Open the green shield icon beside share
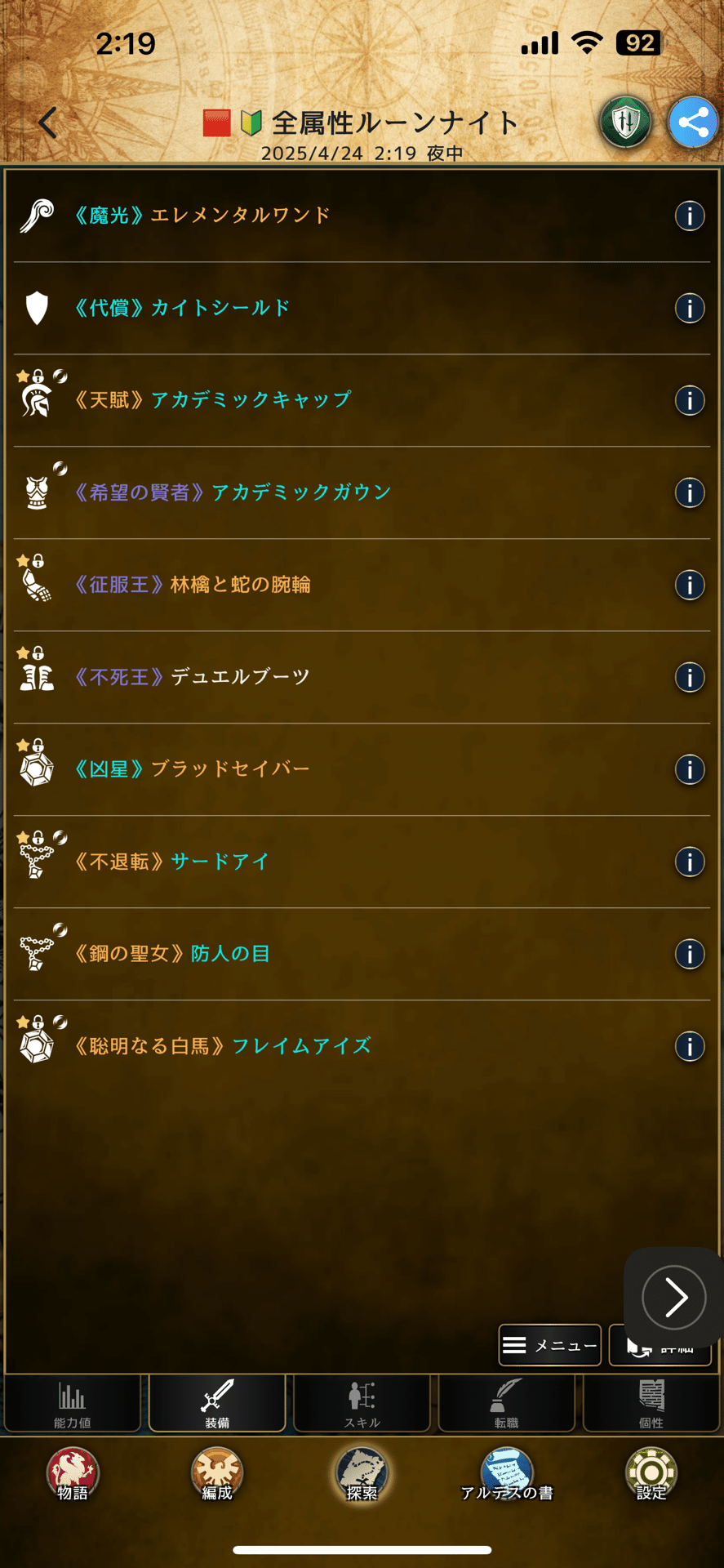The image size is (724, 1568). tap(626, 122)
